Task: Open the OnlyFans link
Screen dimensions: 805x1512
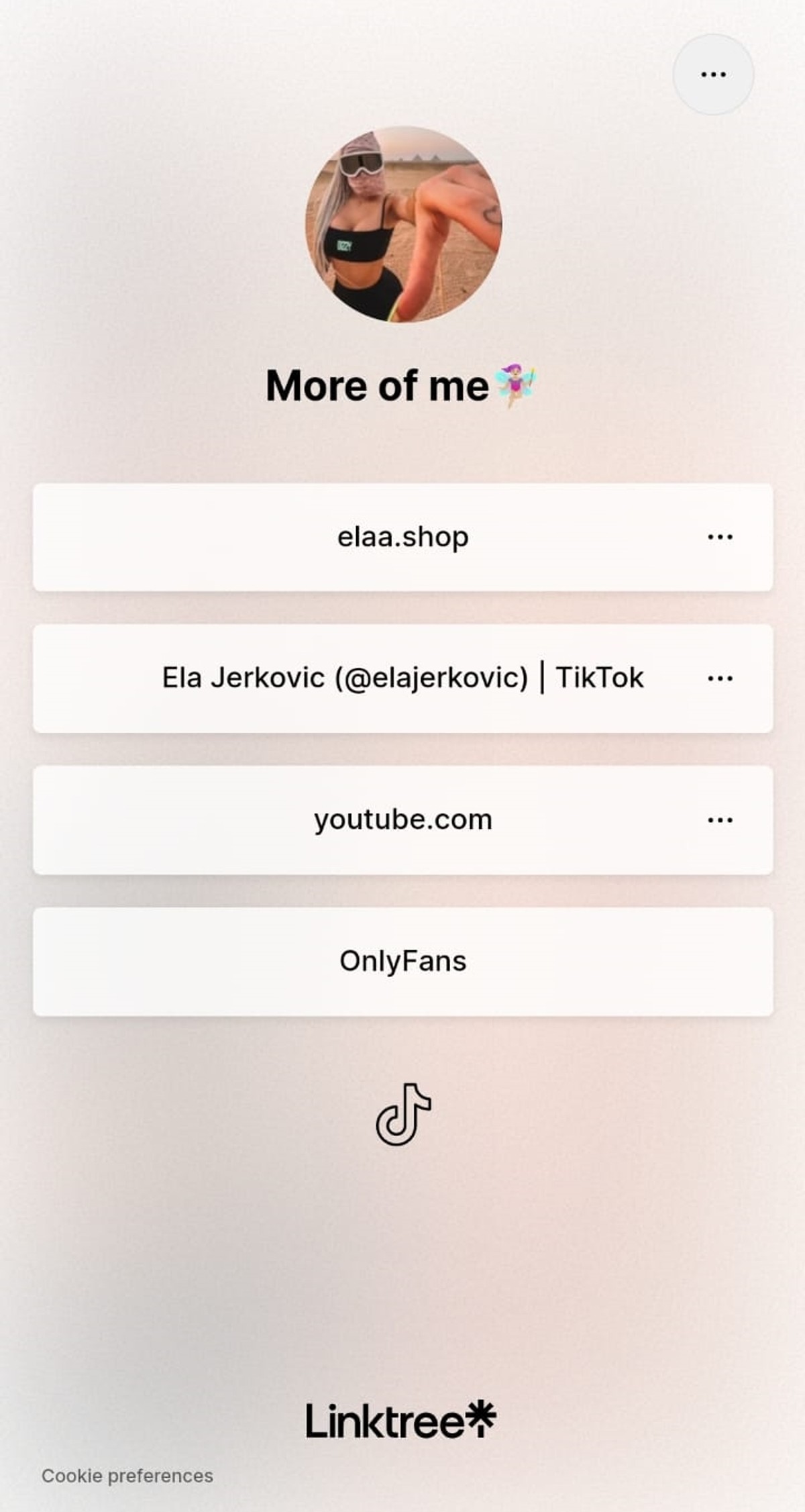Action: click(402, 961)
